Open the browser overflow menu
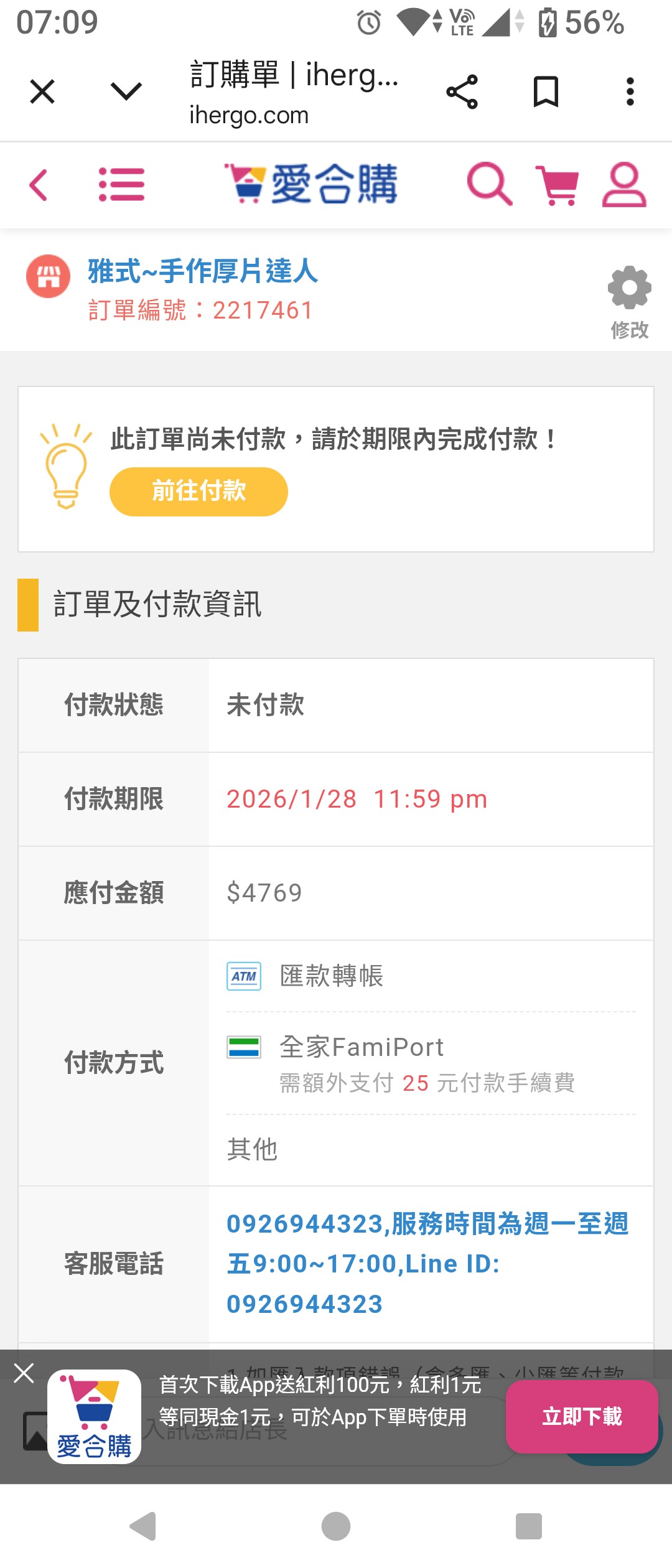 point(630,92)
